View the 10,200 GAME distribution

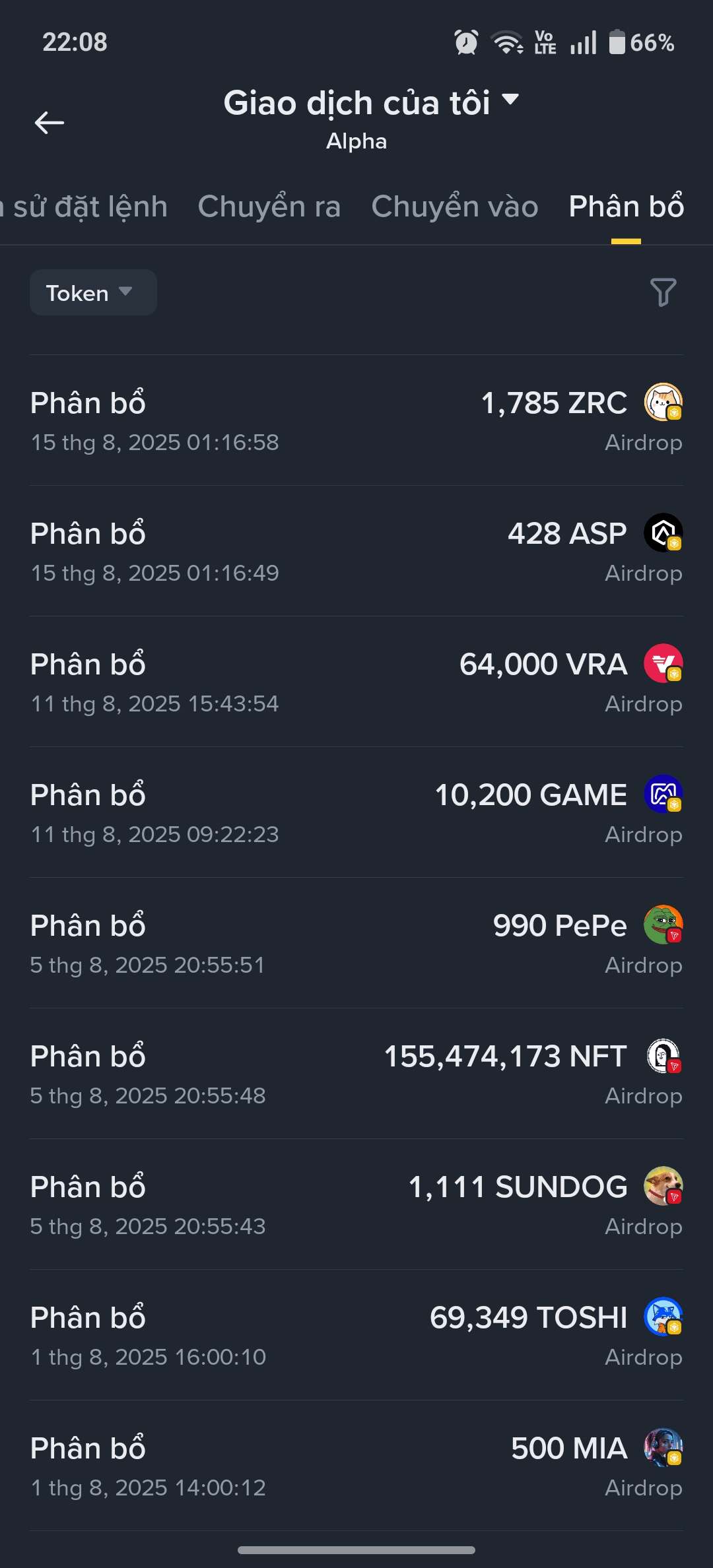point(356,812)
